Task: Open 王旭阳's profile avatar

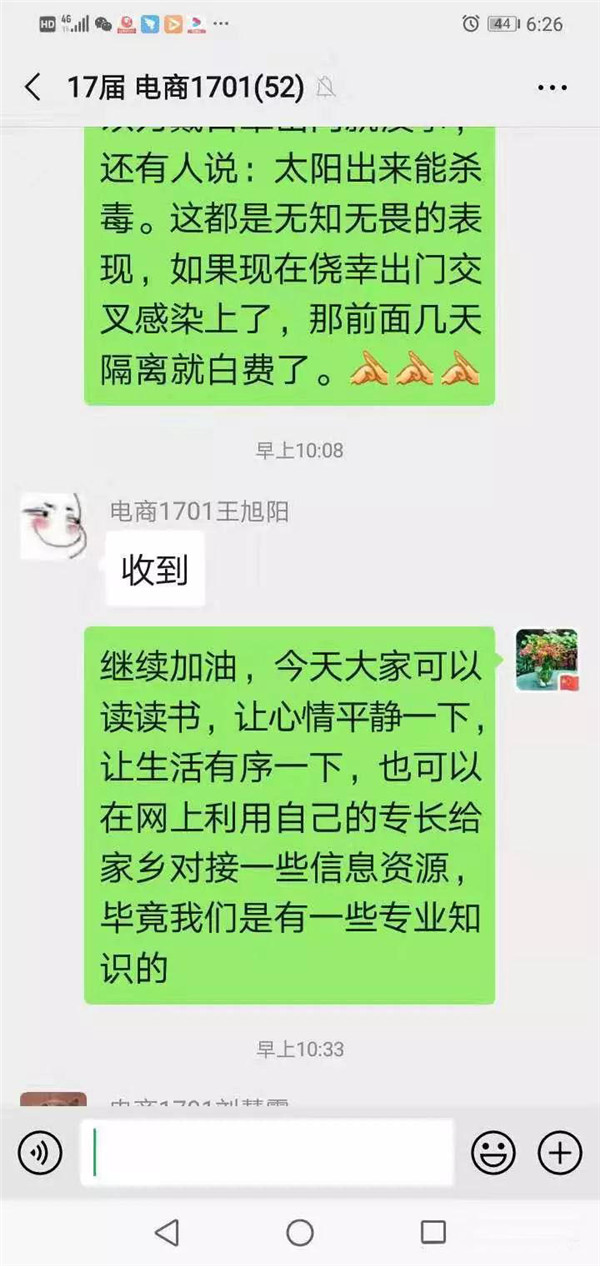Action: [x=52, y=526]
